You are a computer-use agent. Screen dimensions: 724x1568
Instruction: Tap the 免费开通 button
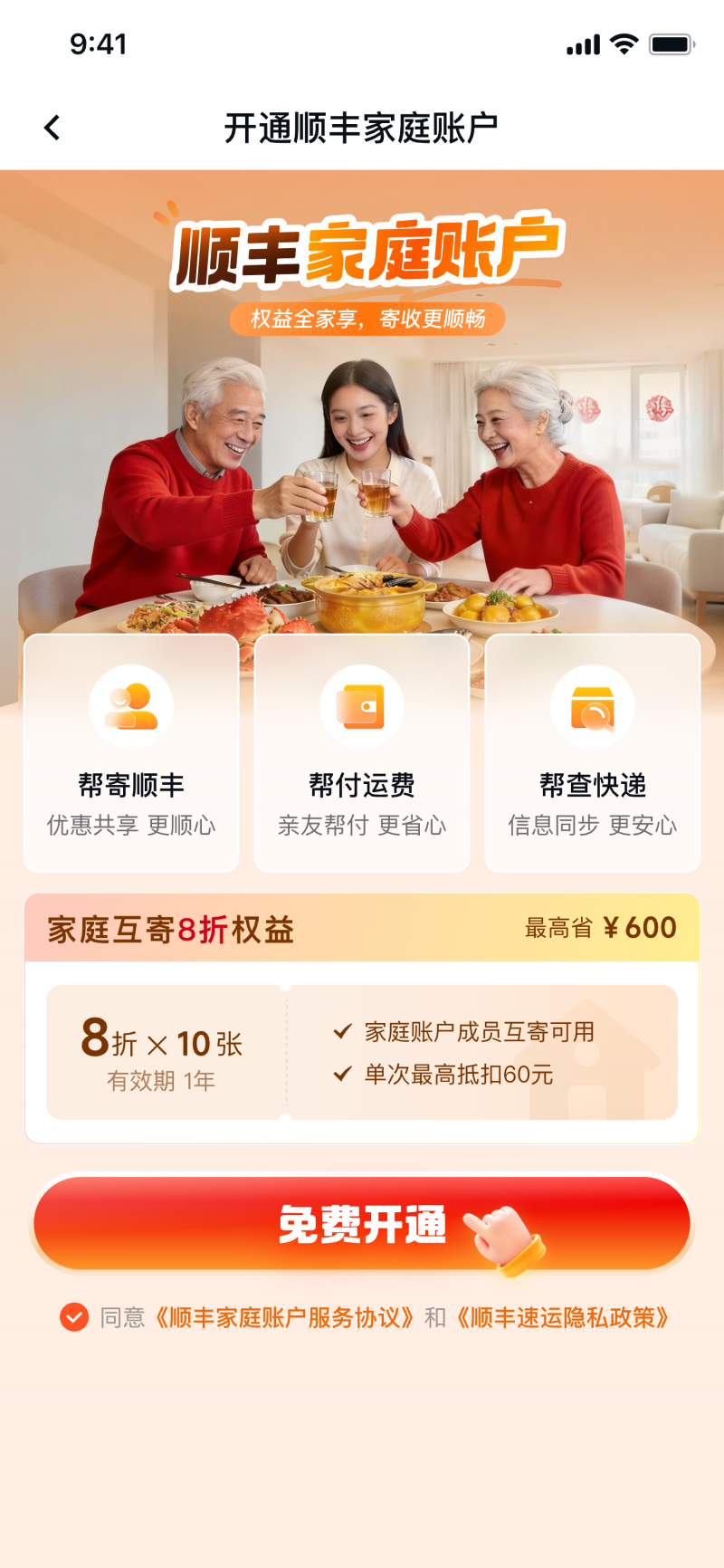(x=362, y=1223)
